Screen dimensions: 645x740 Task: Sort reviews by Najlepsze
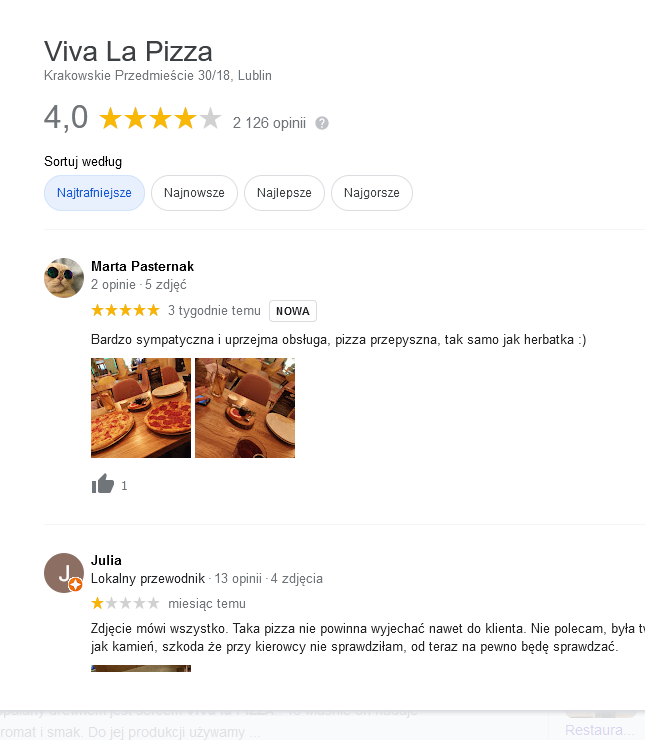click(x=284, y=193)
